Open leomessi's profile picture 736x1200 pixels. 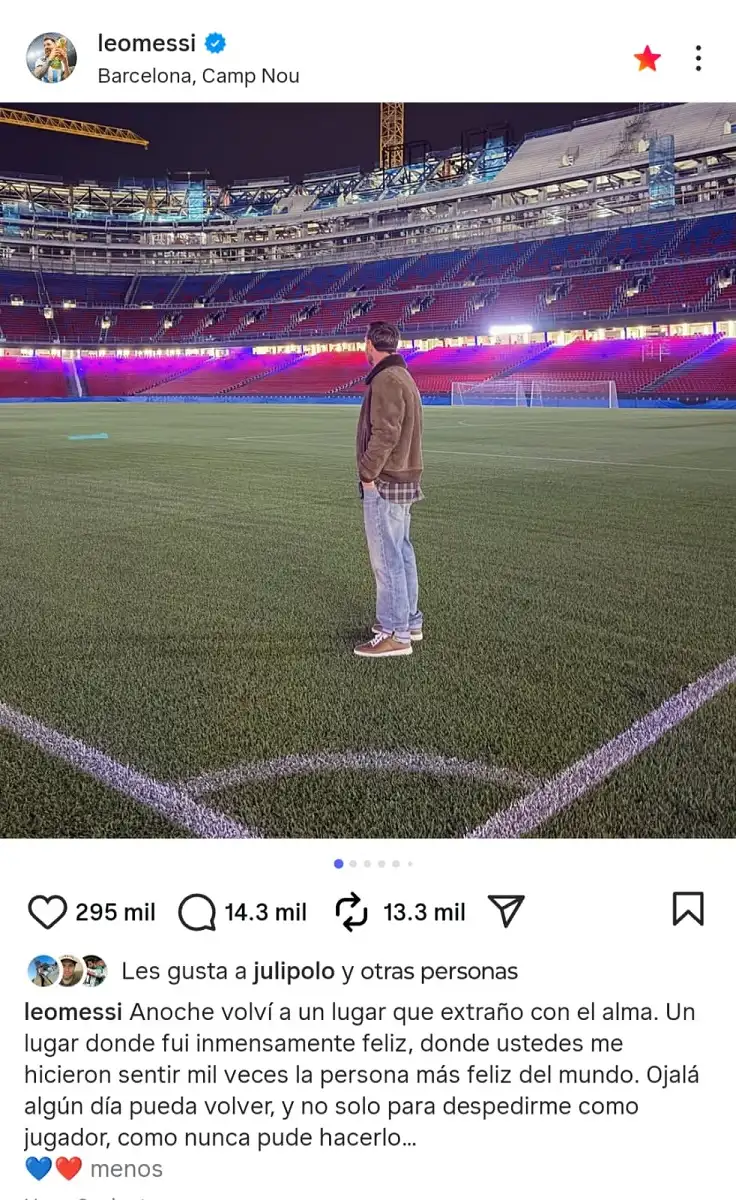click(x=51, y=57)
